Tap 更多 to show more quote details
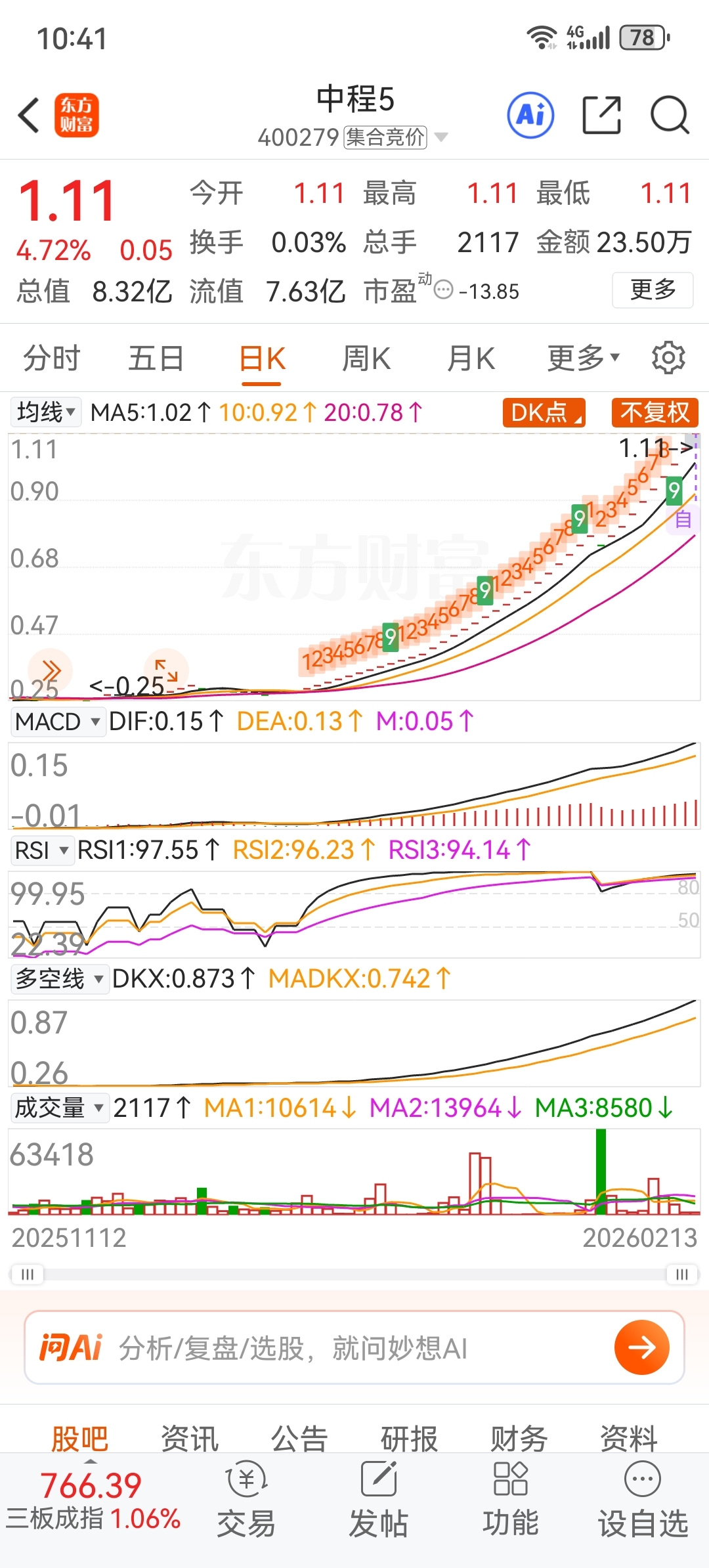The width and height of the screenshot is (709, 1568). 653,290
